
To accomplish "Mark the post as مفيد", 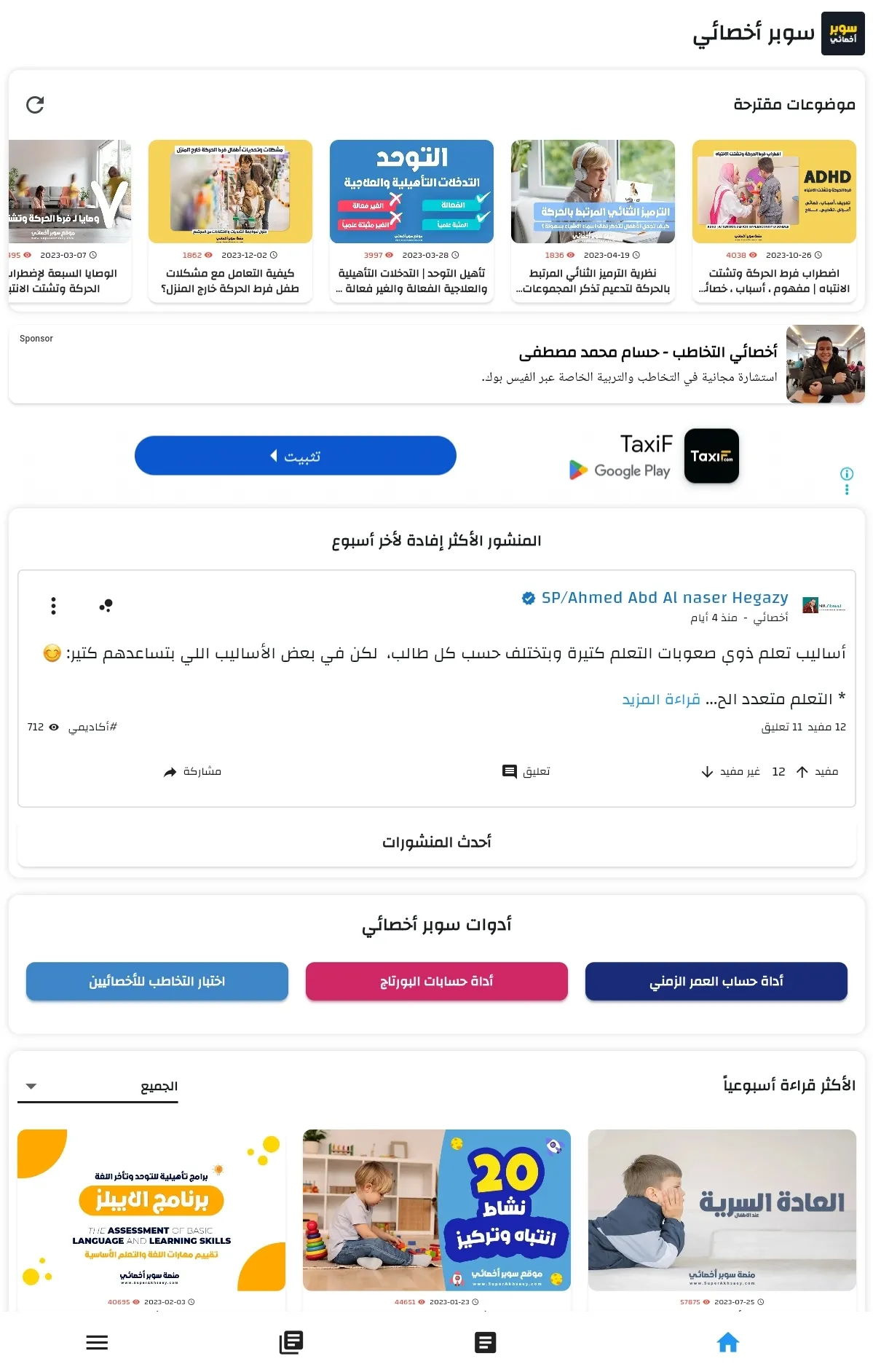I will 818,772.
